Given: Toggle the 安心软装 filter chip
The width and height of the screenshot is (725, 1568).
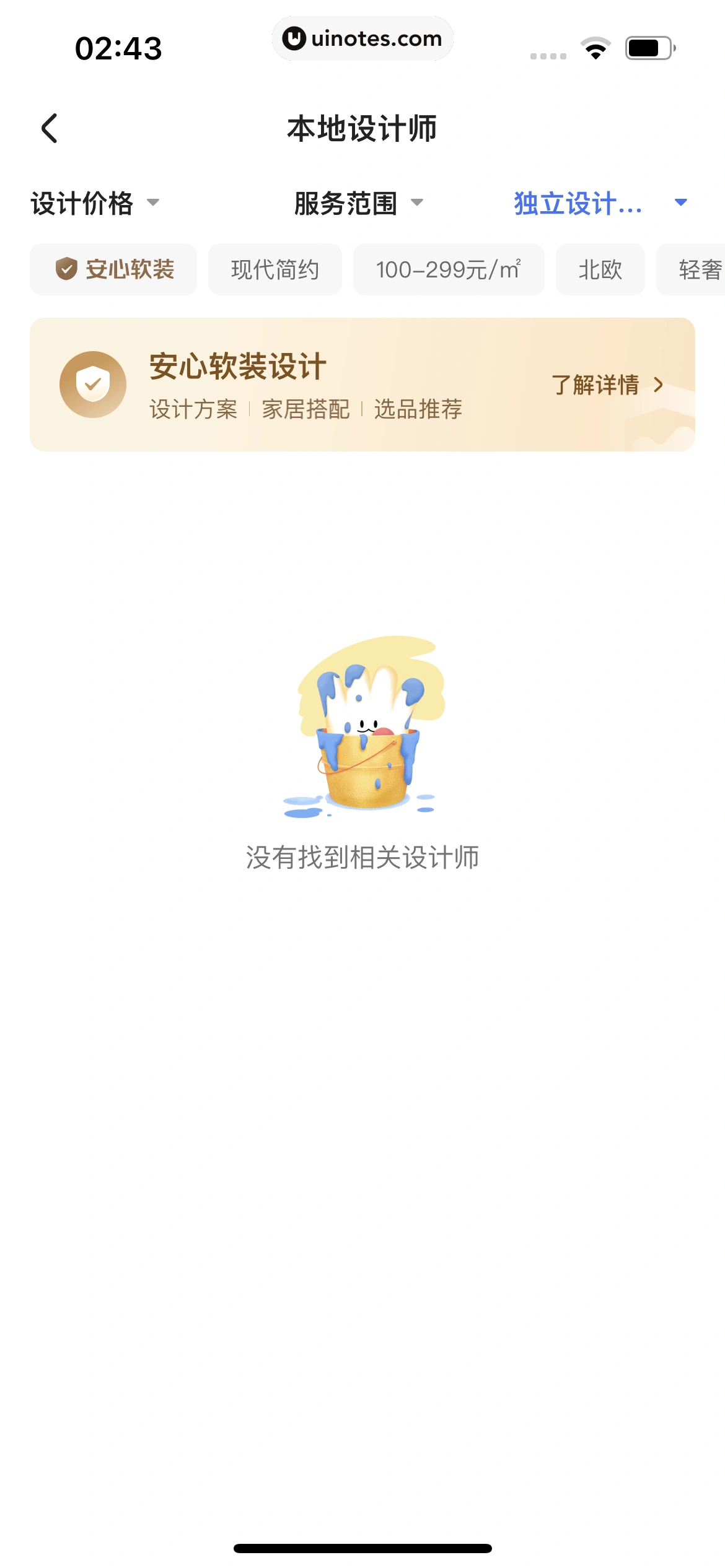Looking at the screenshot, I should [113, 269].
